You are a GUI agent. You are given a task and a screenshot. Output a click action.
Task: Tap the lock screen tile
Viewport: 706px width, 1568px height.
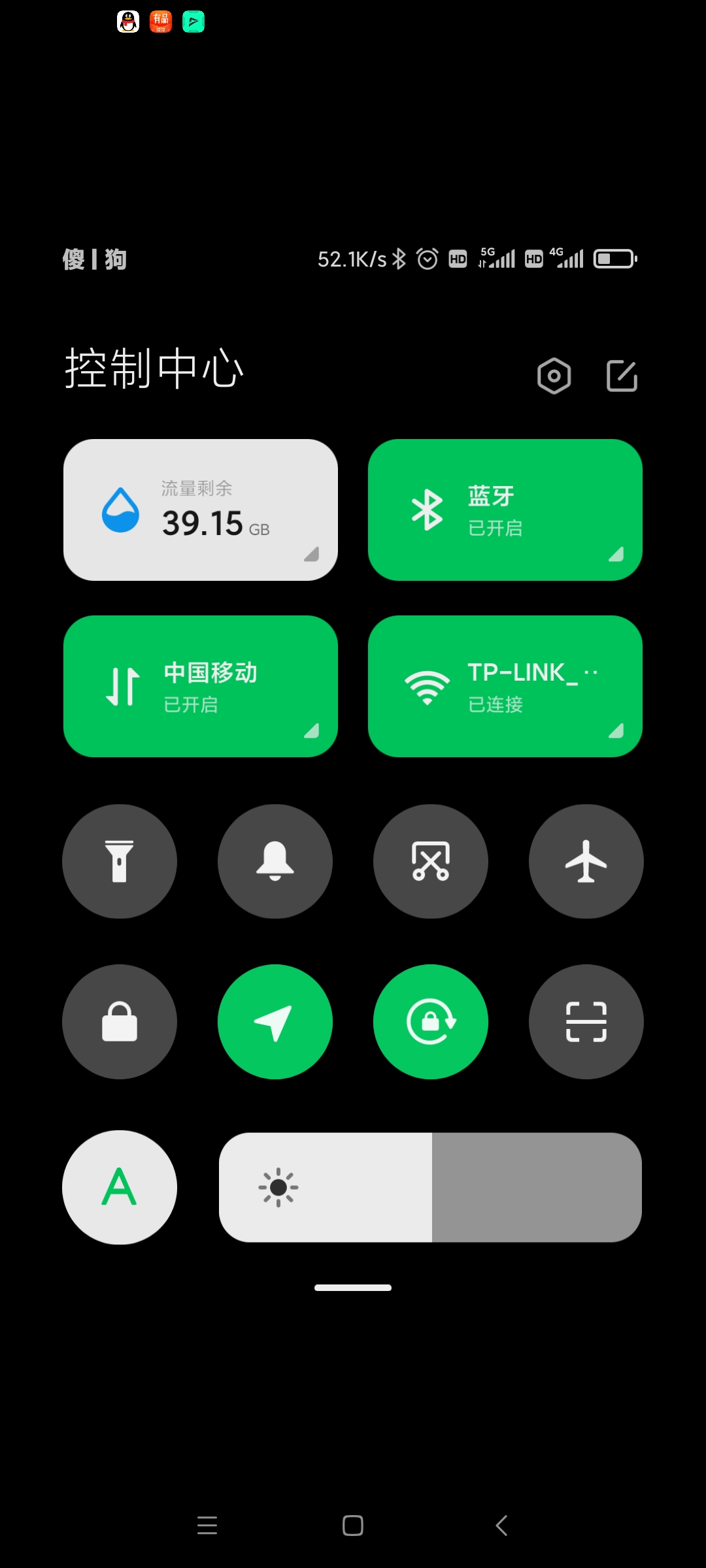point(120,1022)
